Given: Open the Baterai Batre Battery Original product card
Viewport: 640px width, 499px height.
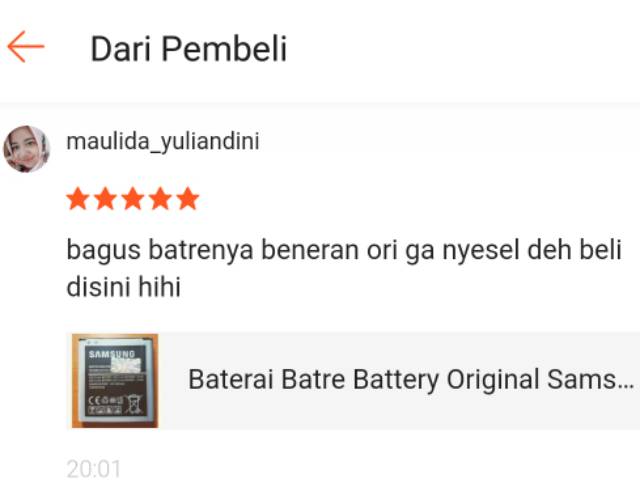Looking at the screenshot, I should coord(353,381).
